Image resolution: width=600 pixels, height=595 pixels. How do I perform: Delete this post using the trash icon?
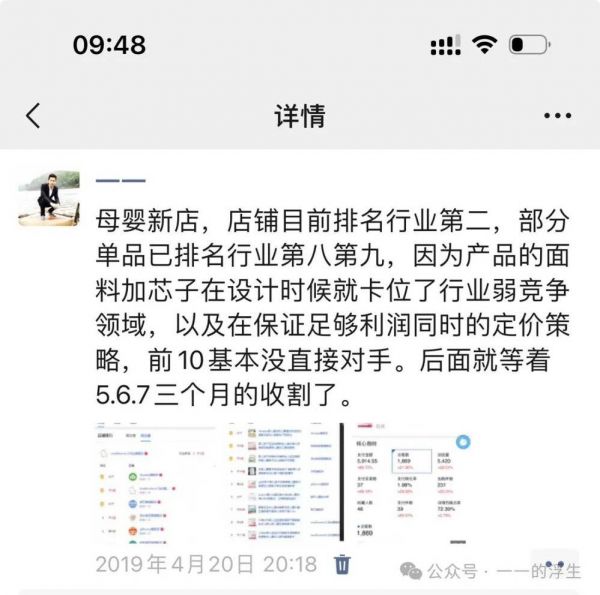(343, 564)
